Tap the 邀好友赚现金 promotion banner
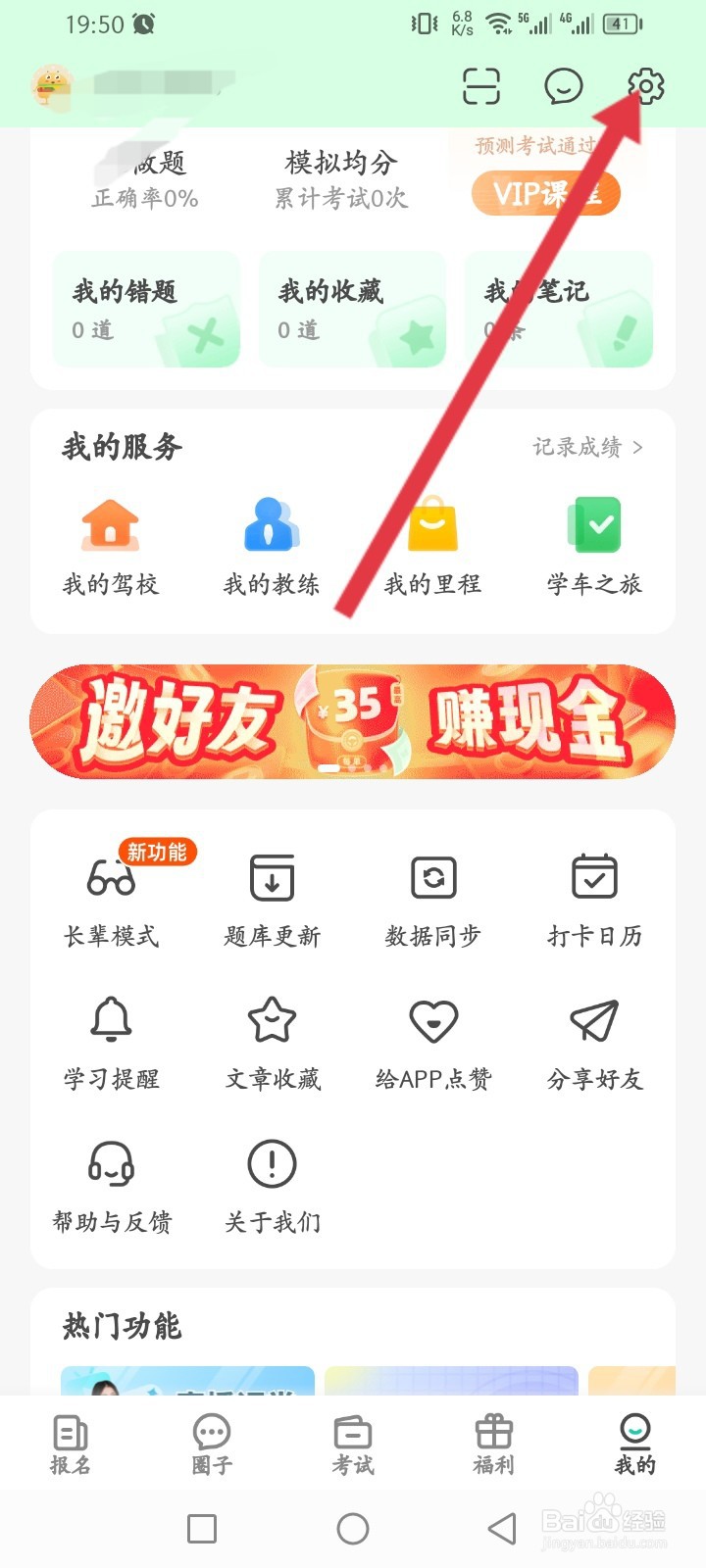The height and width of the screenshot is (1568, 706). point(353,720)
